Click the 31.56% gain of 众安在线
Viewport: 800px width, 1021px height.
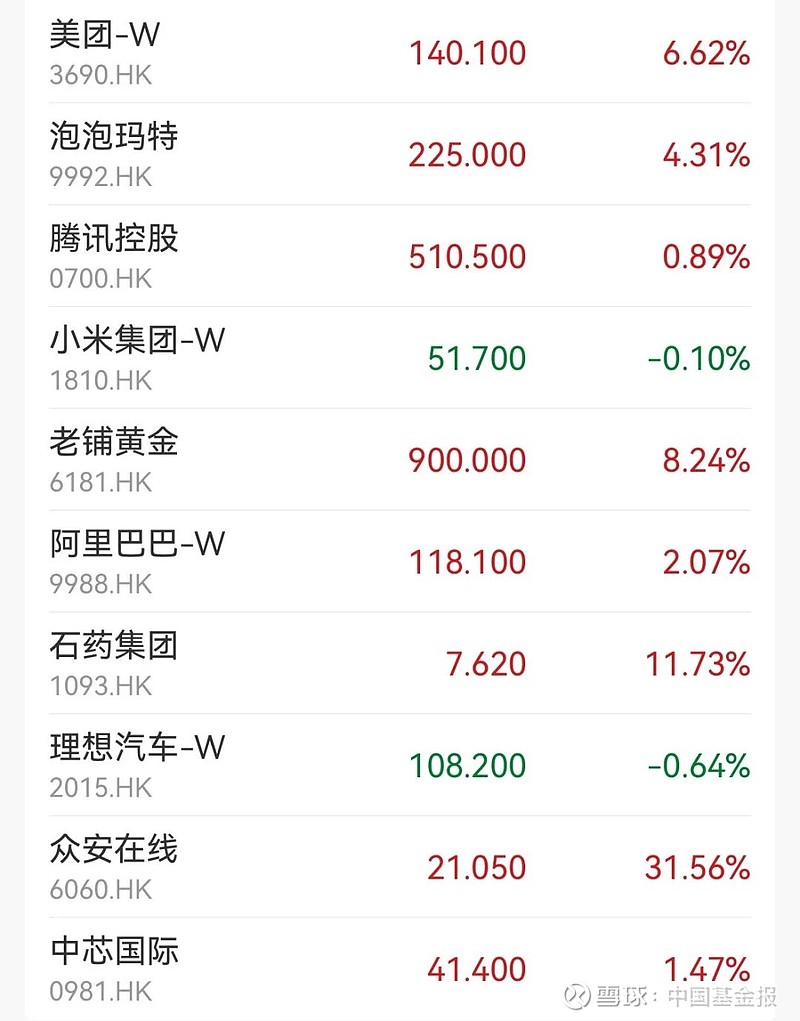pyautogui.click(x=702, y=866)
